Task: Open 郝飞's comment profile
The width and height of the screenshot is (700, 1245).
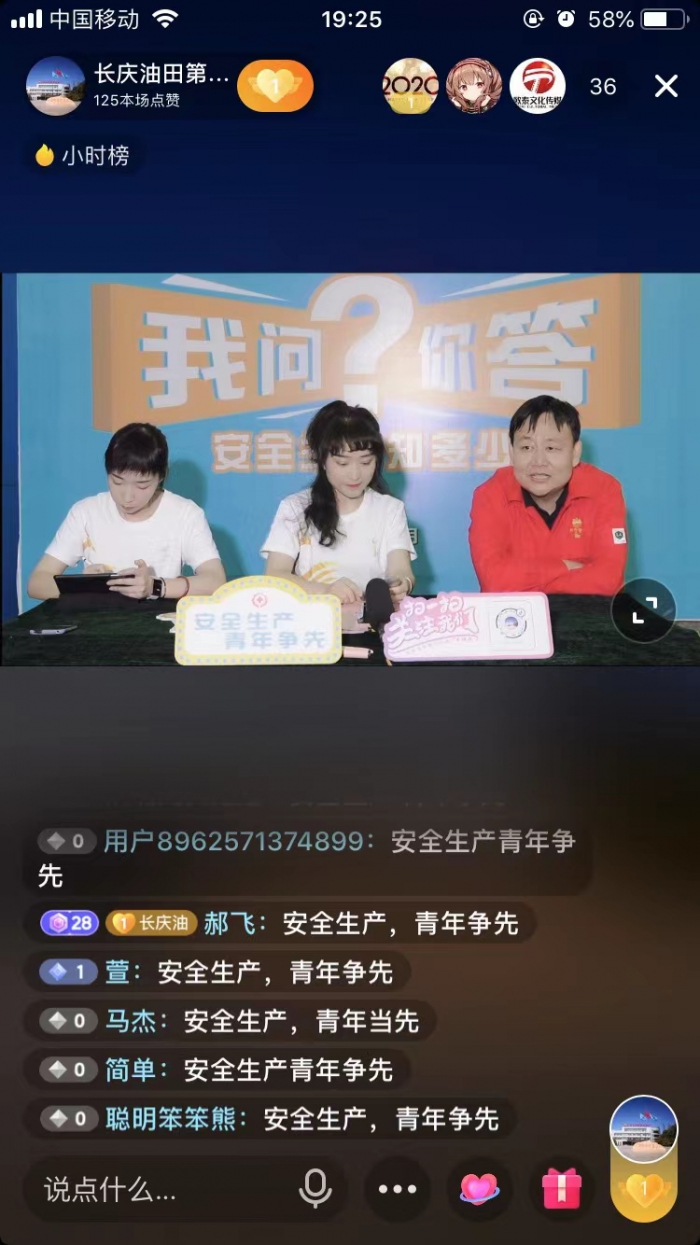Action: point(229,923)
